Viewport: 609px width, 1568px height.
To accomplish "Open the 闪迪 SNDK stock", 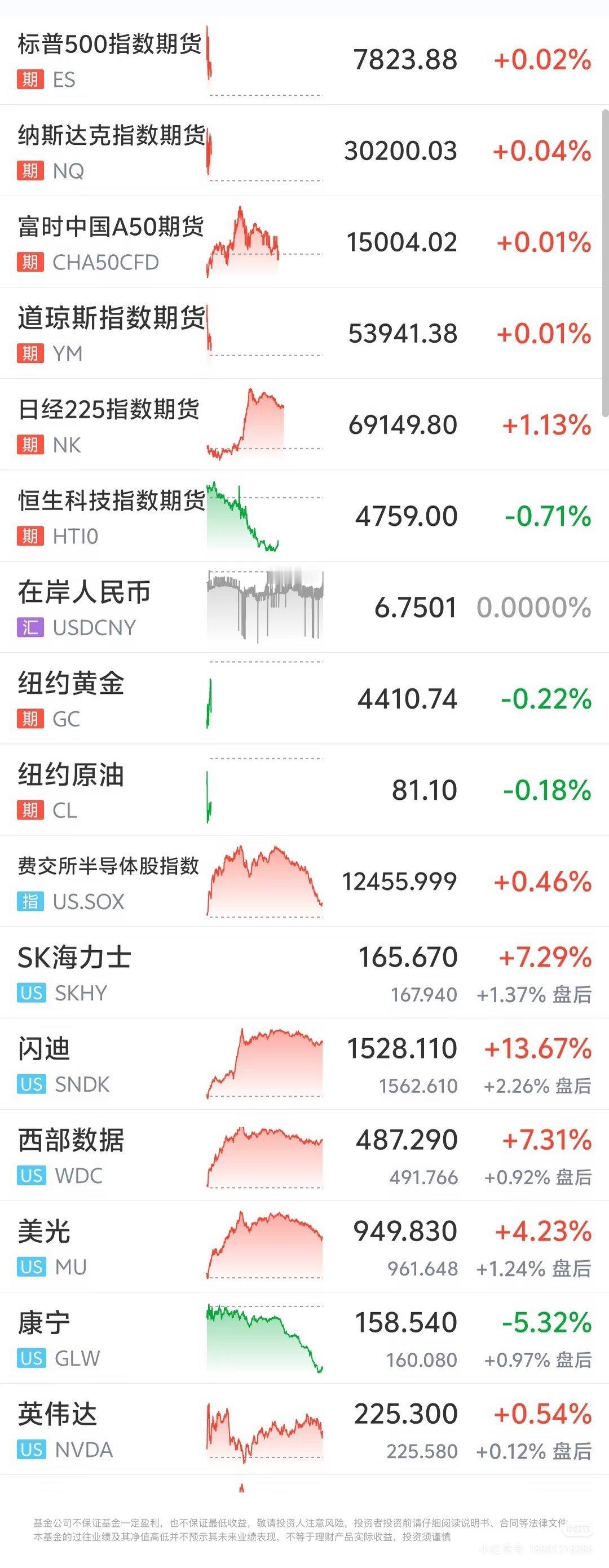I will [x=304, y=1064].
